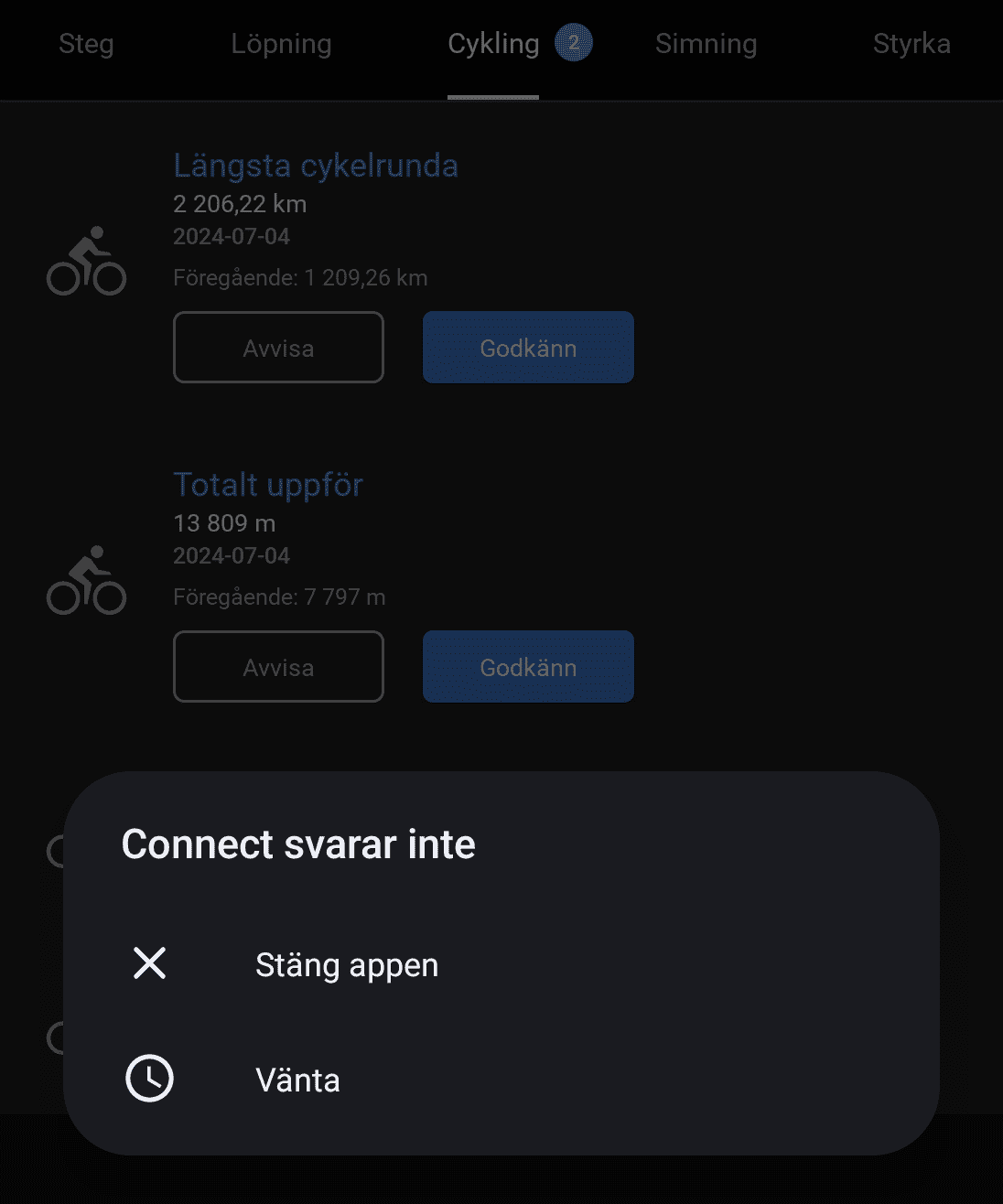Tap Godkänn for Längsta cykelrunda record

click(x=528, y=348)
